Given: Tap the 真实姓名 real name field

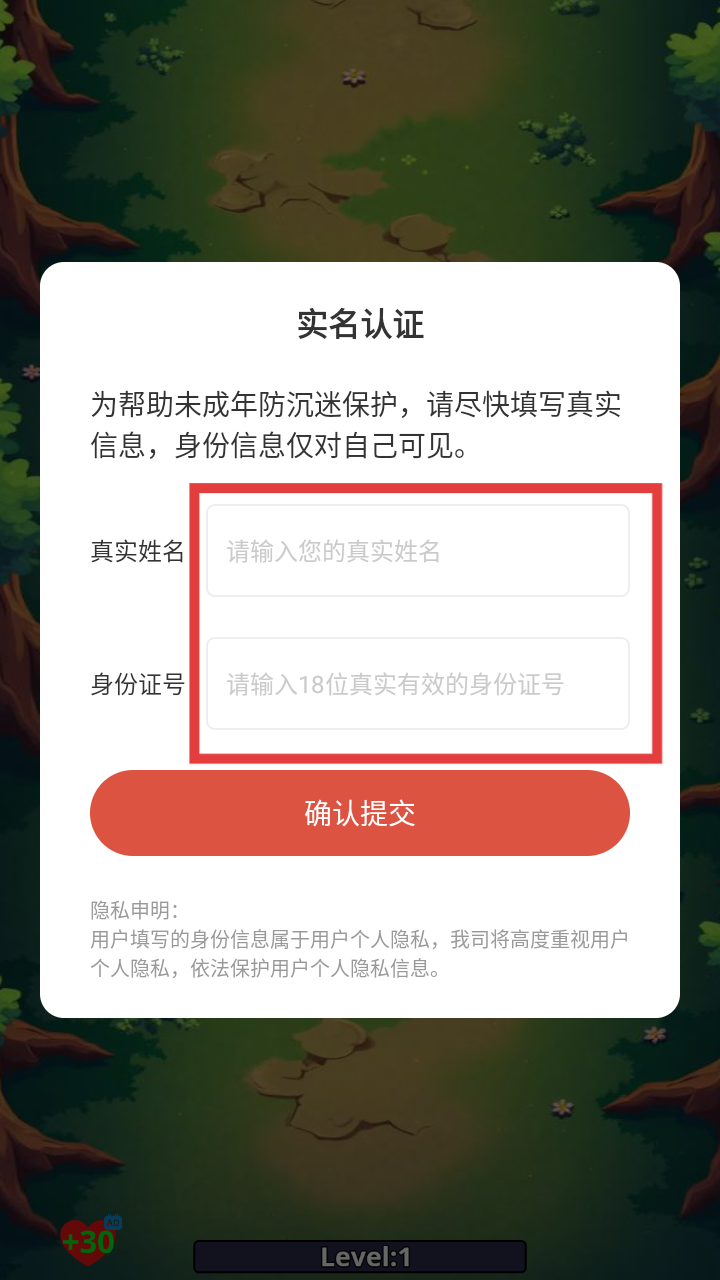Looking at the screenshot, I should tap(417, 551).
